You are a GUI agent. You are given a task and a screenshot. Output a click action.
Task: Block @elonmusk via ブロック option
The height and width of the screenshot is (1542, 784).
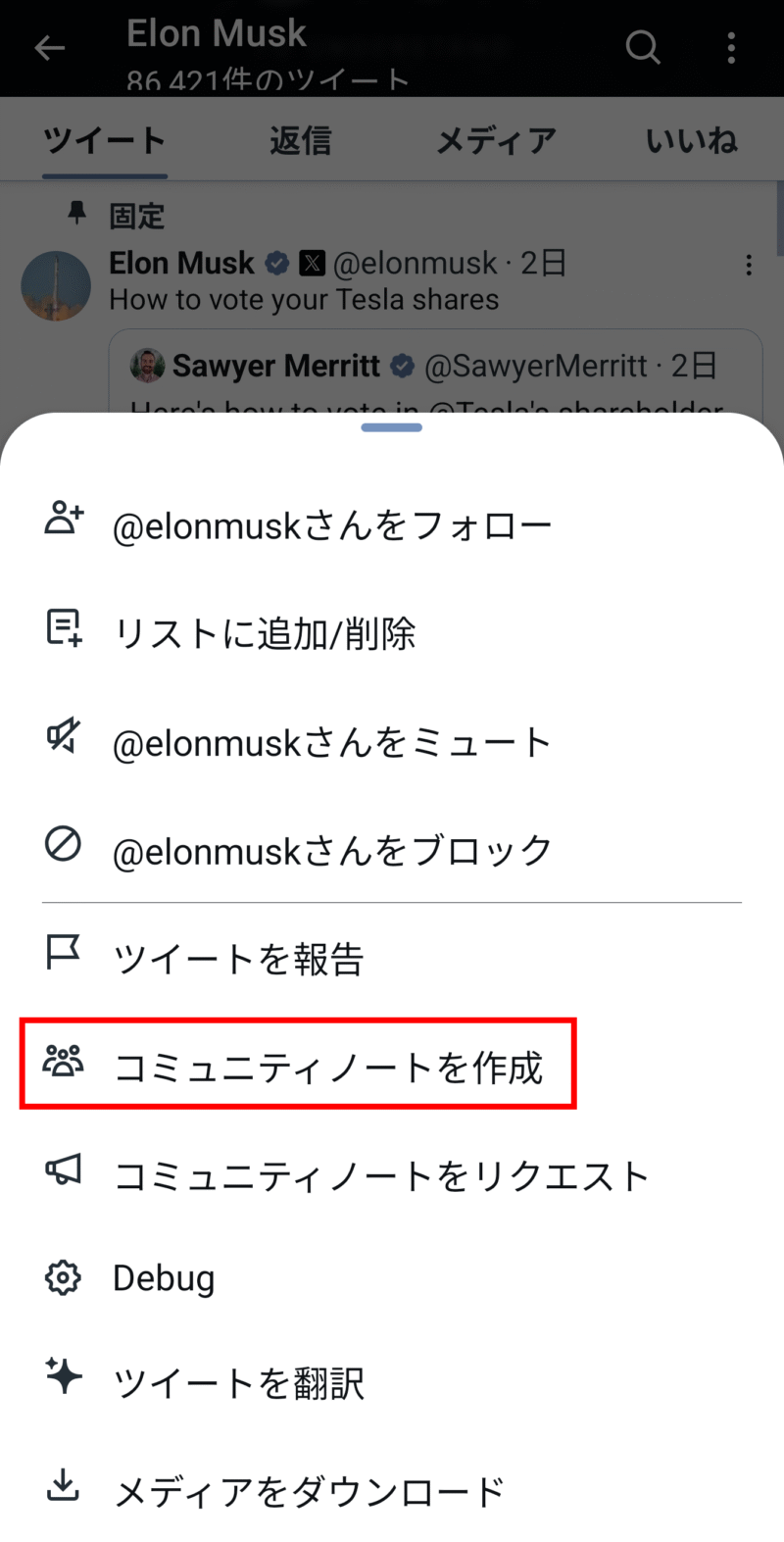[331, 850]
